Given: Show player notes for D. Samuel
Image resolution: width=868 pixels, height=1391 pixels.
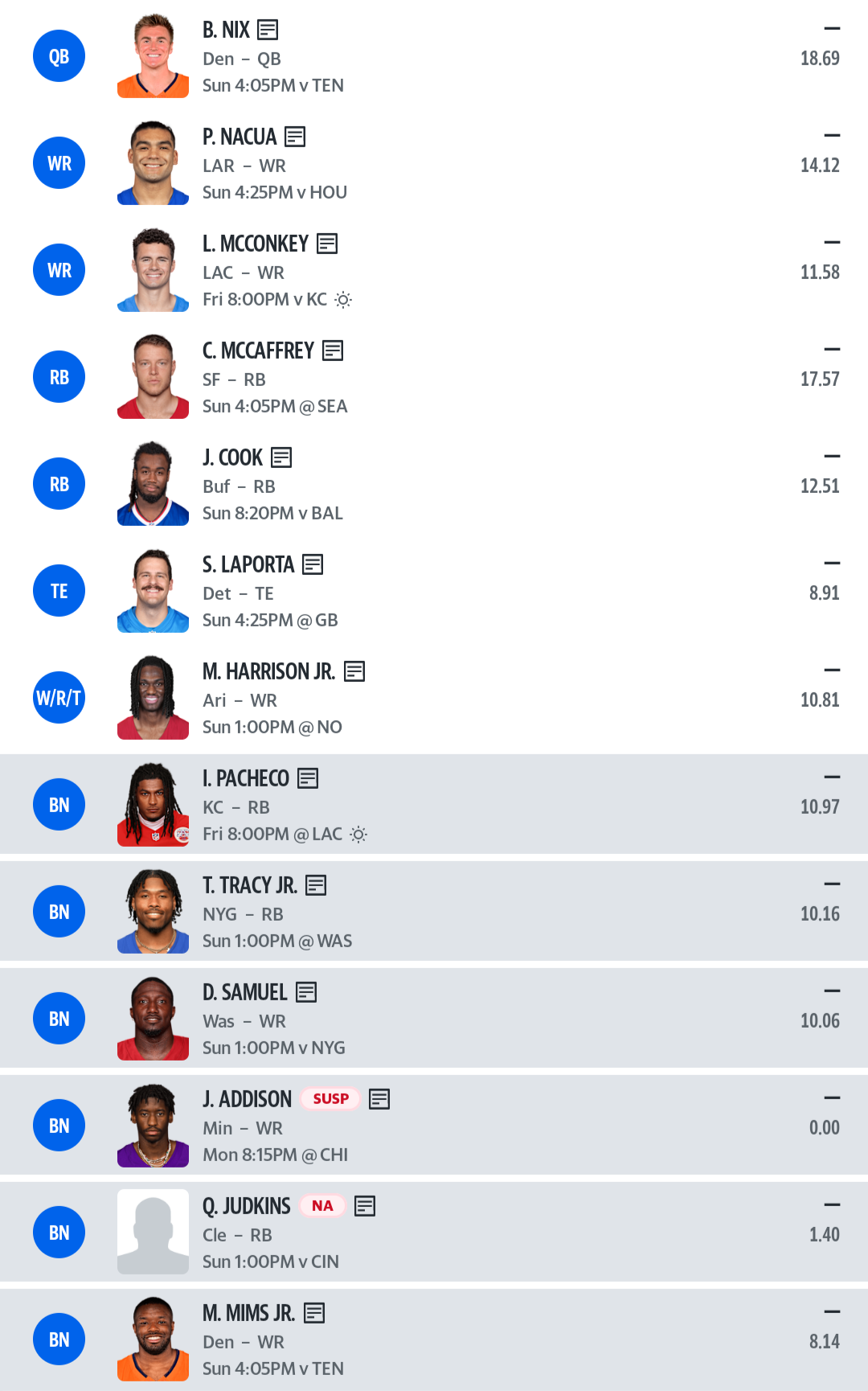Looking at the screenshot, I should (x=306, y=992).
